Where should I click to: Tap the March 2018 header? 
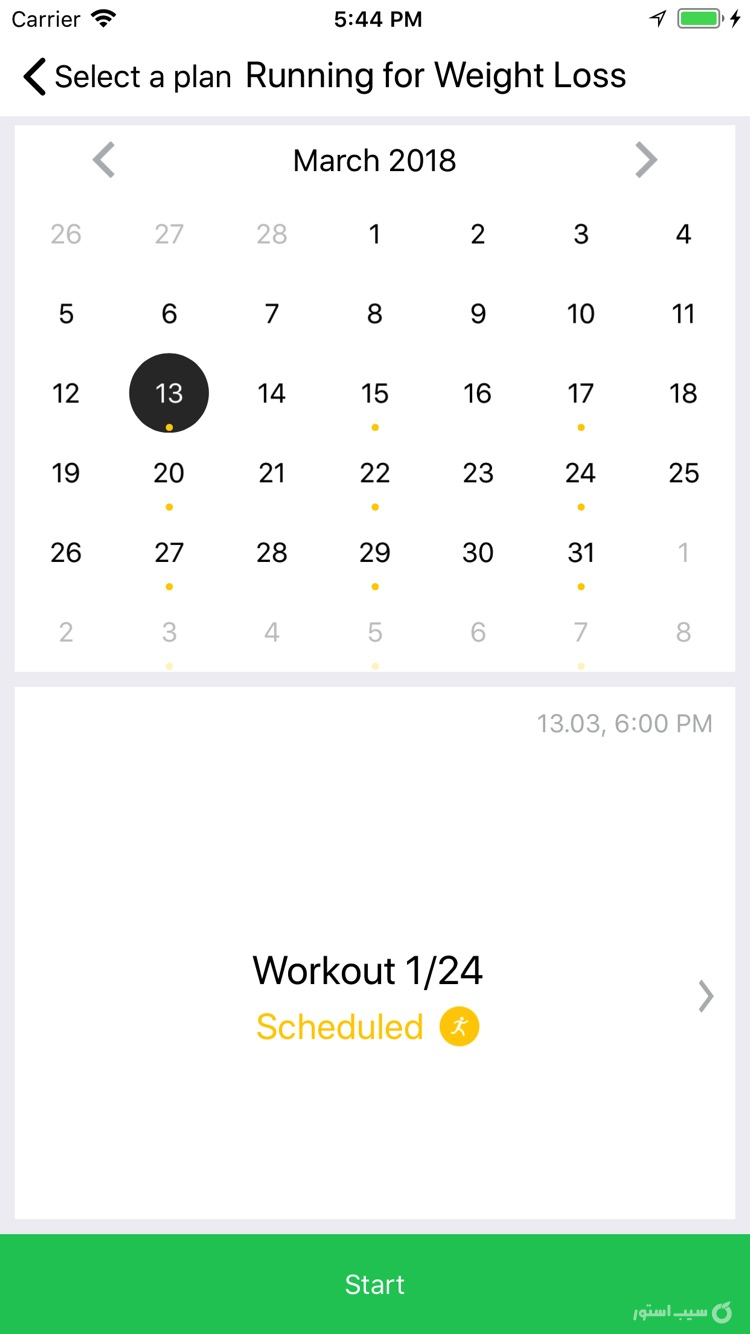click(x=374, y=160)
